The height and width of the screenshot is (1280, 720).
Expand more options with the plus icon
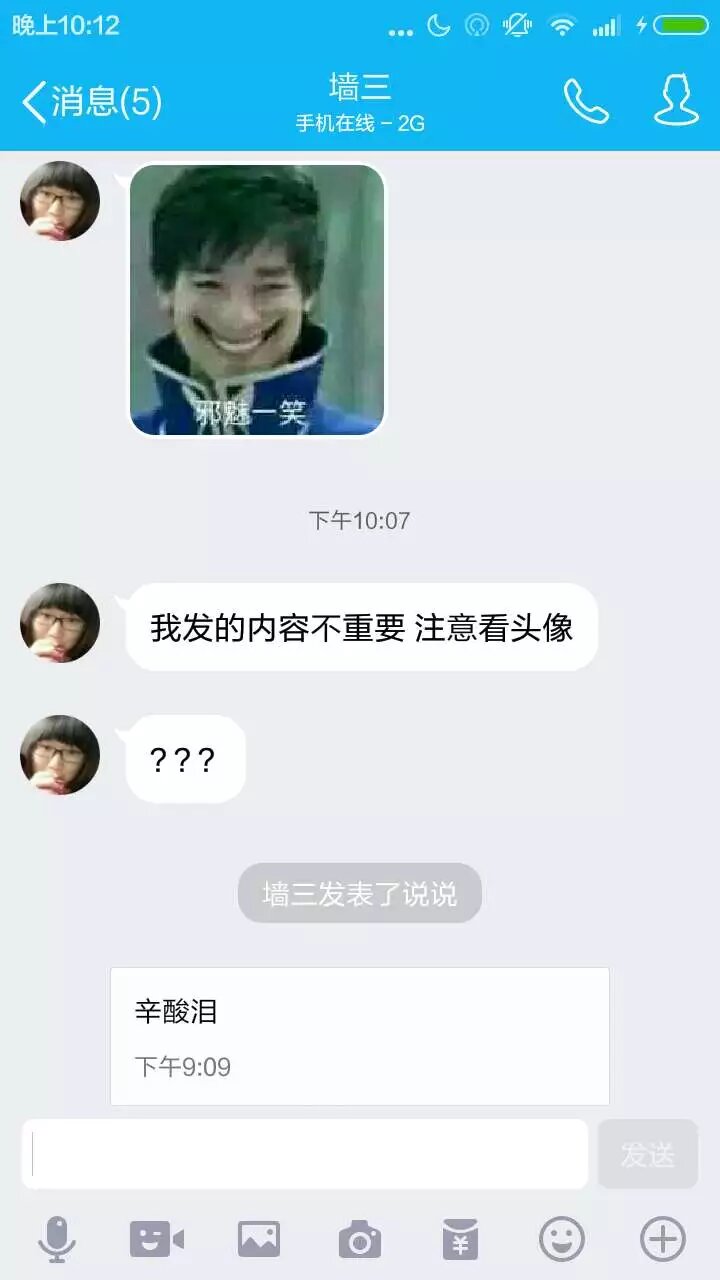(x=663, y=1240)
